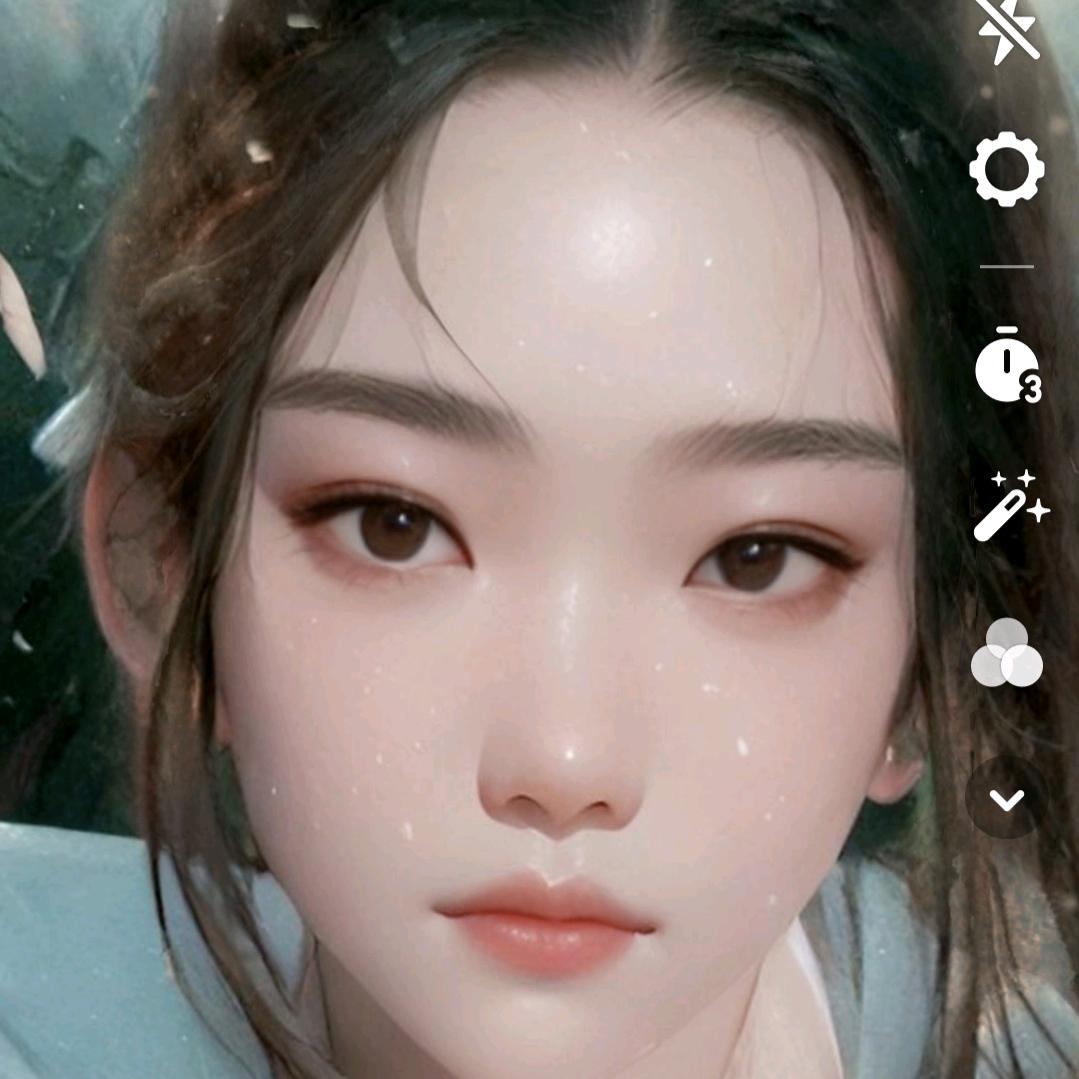
Task: Open the color filters icon
Action: click(x=1006, y=653)
